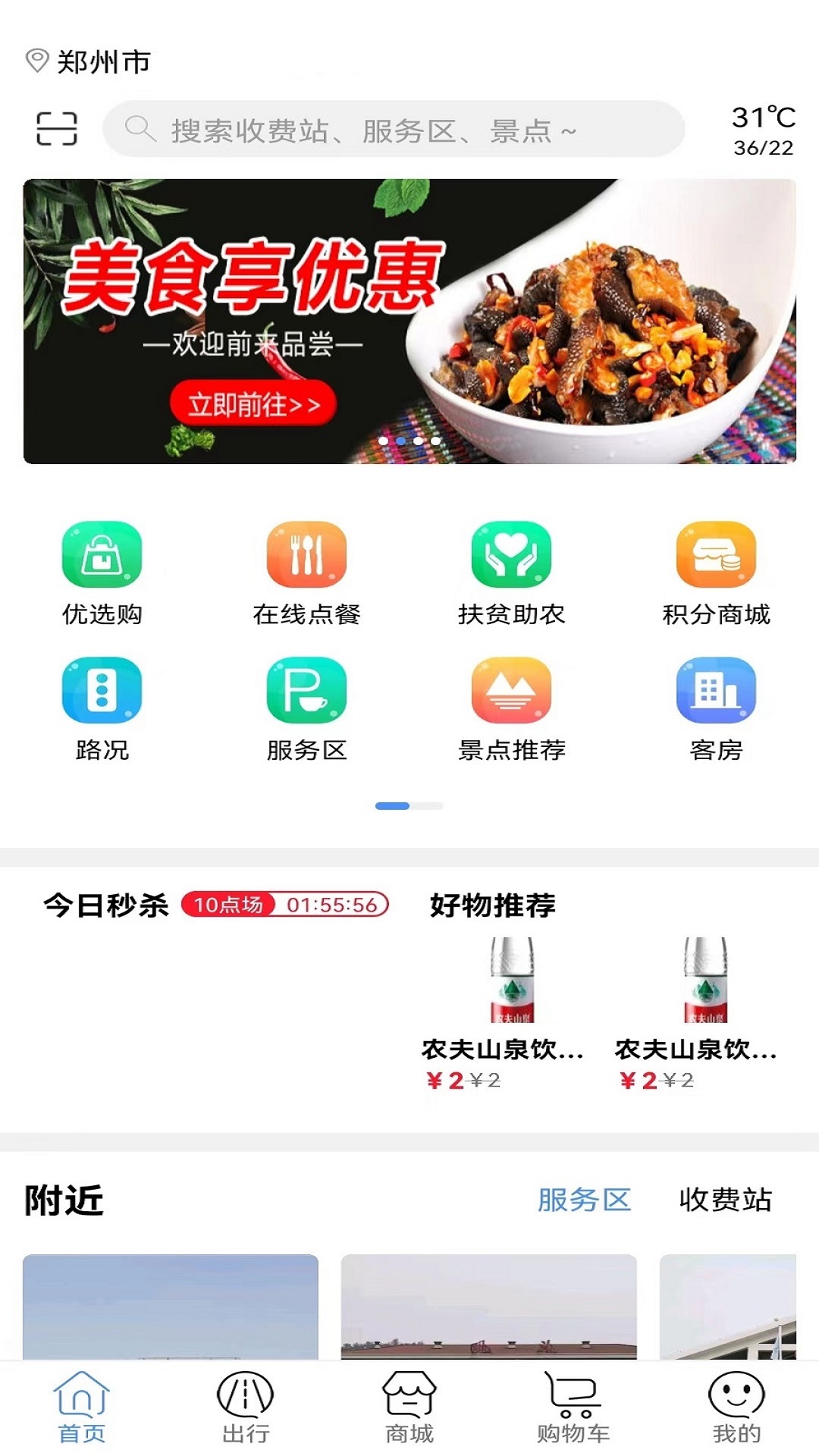The height and width of the screenshot is (1456, 819).
Task: Select 扶贫助农
Action: point(512,573)
